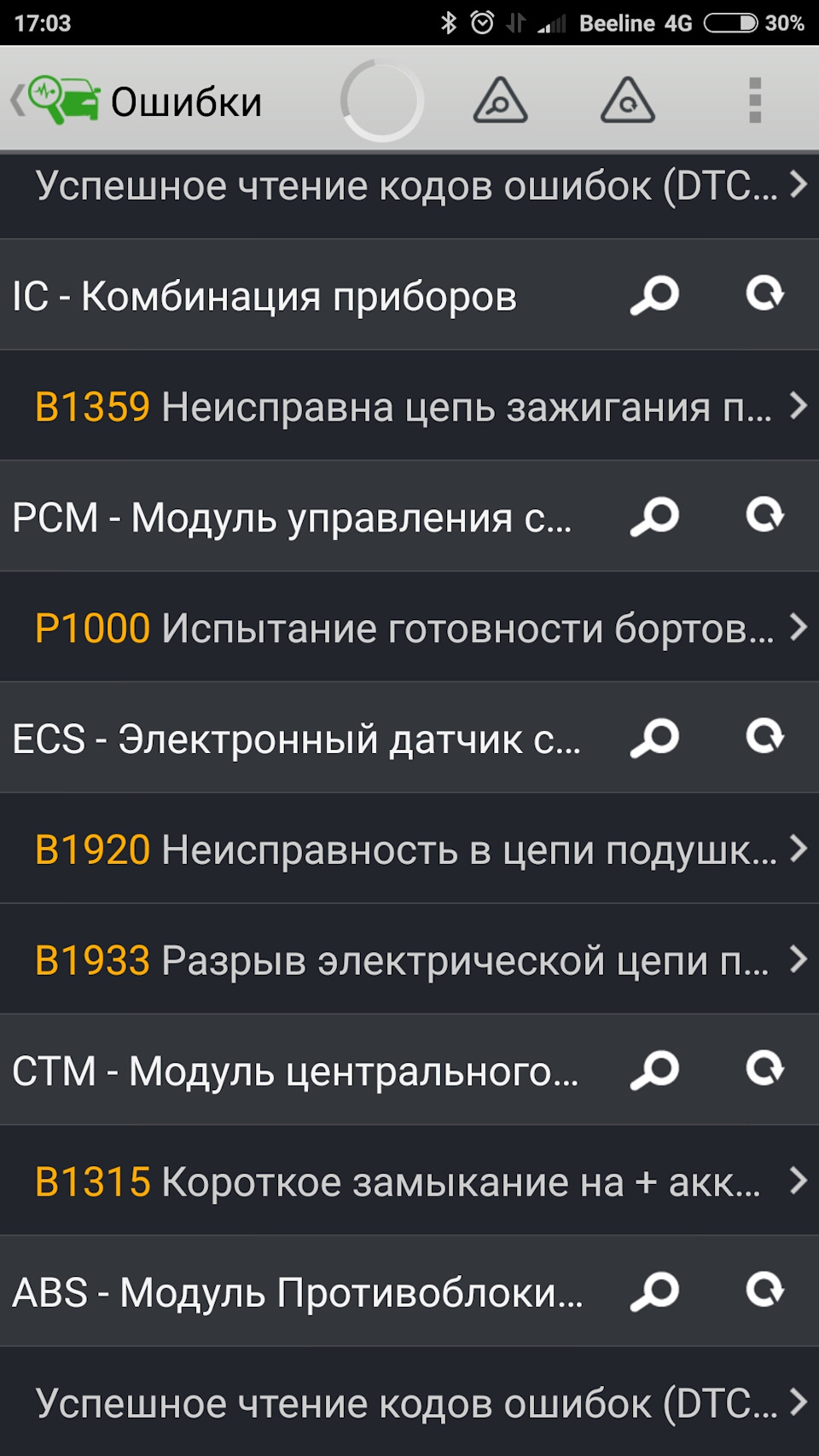Tap the refresh icon for IC module

click(x=766, y=296)
